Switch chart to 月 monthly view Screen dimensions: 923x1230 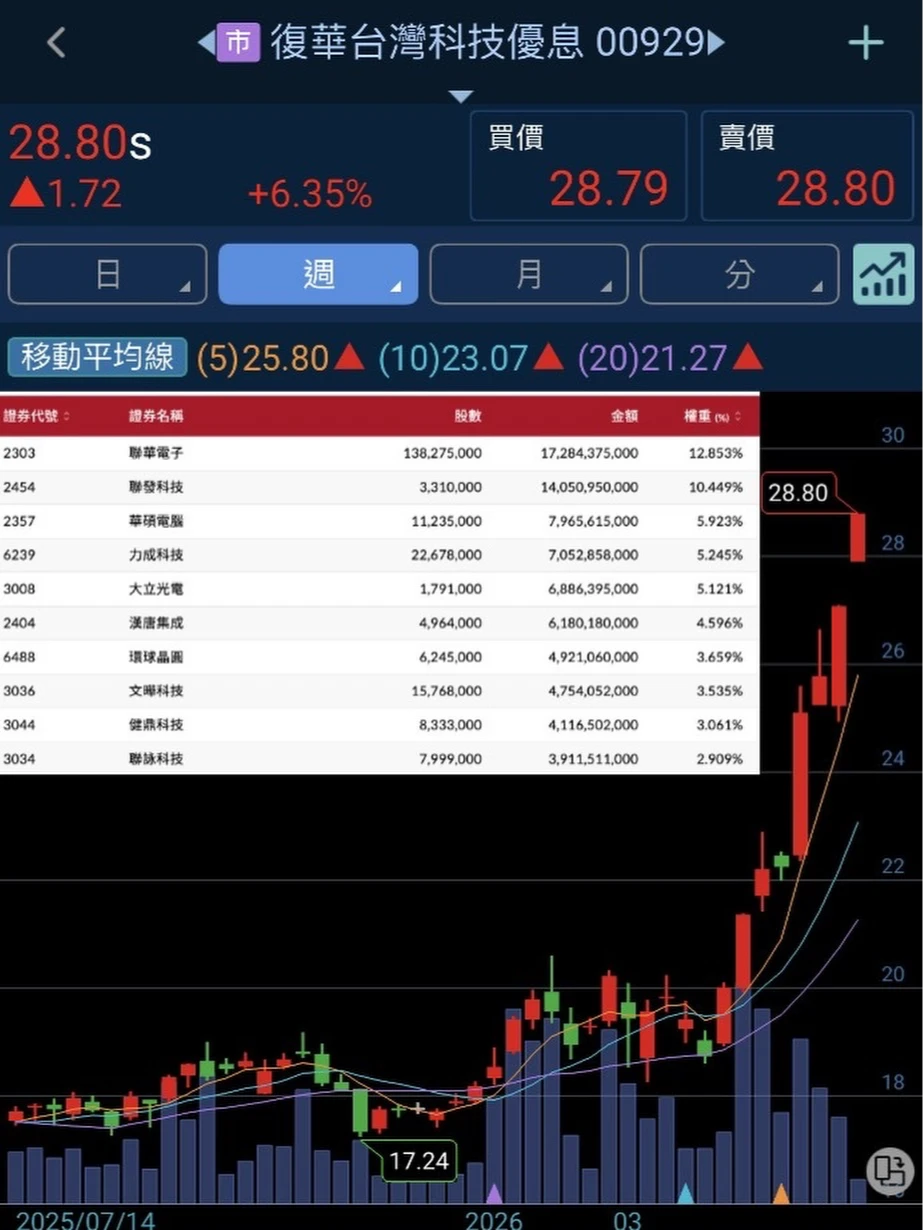point(529,274)
